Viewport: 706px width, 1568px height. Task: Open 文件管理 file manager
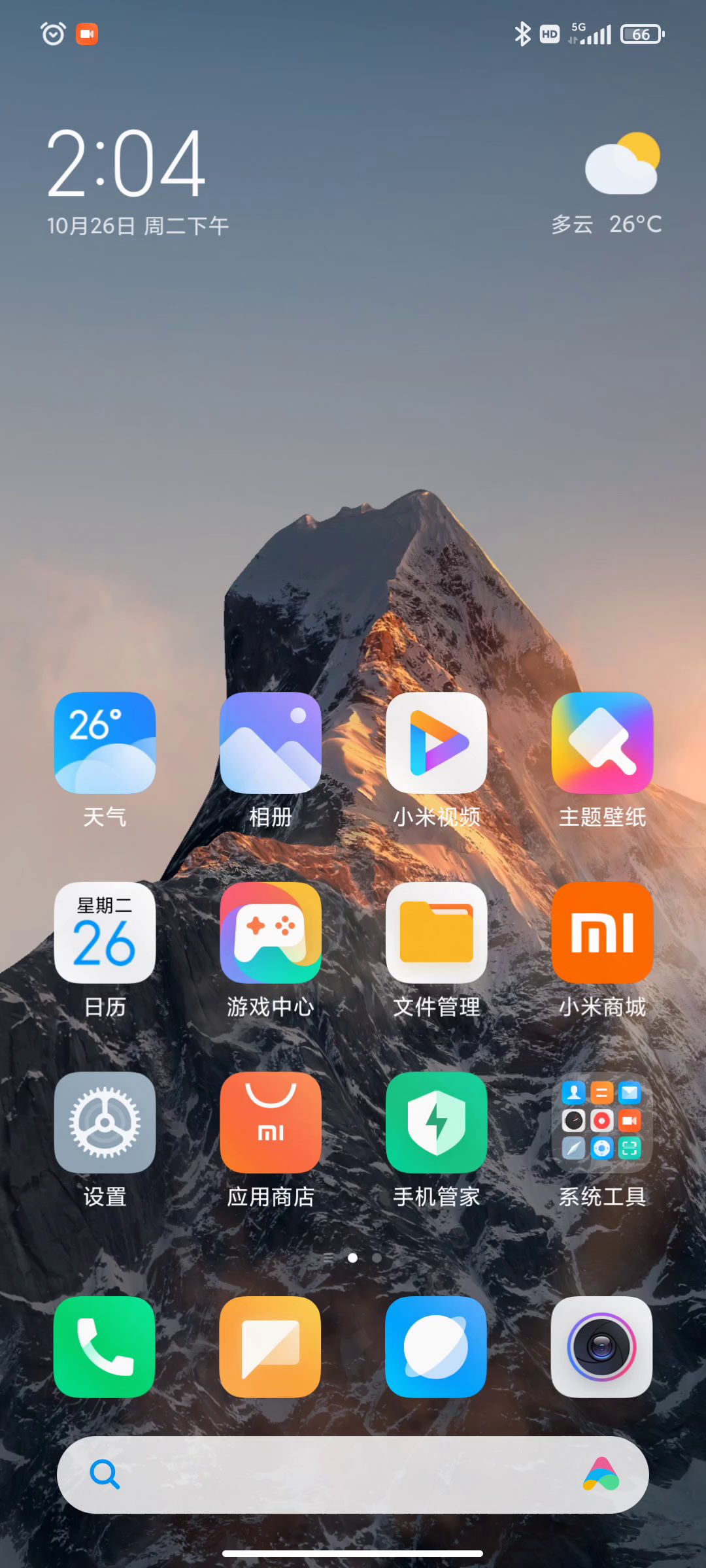437,933
